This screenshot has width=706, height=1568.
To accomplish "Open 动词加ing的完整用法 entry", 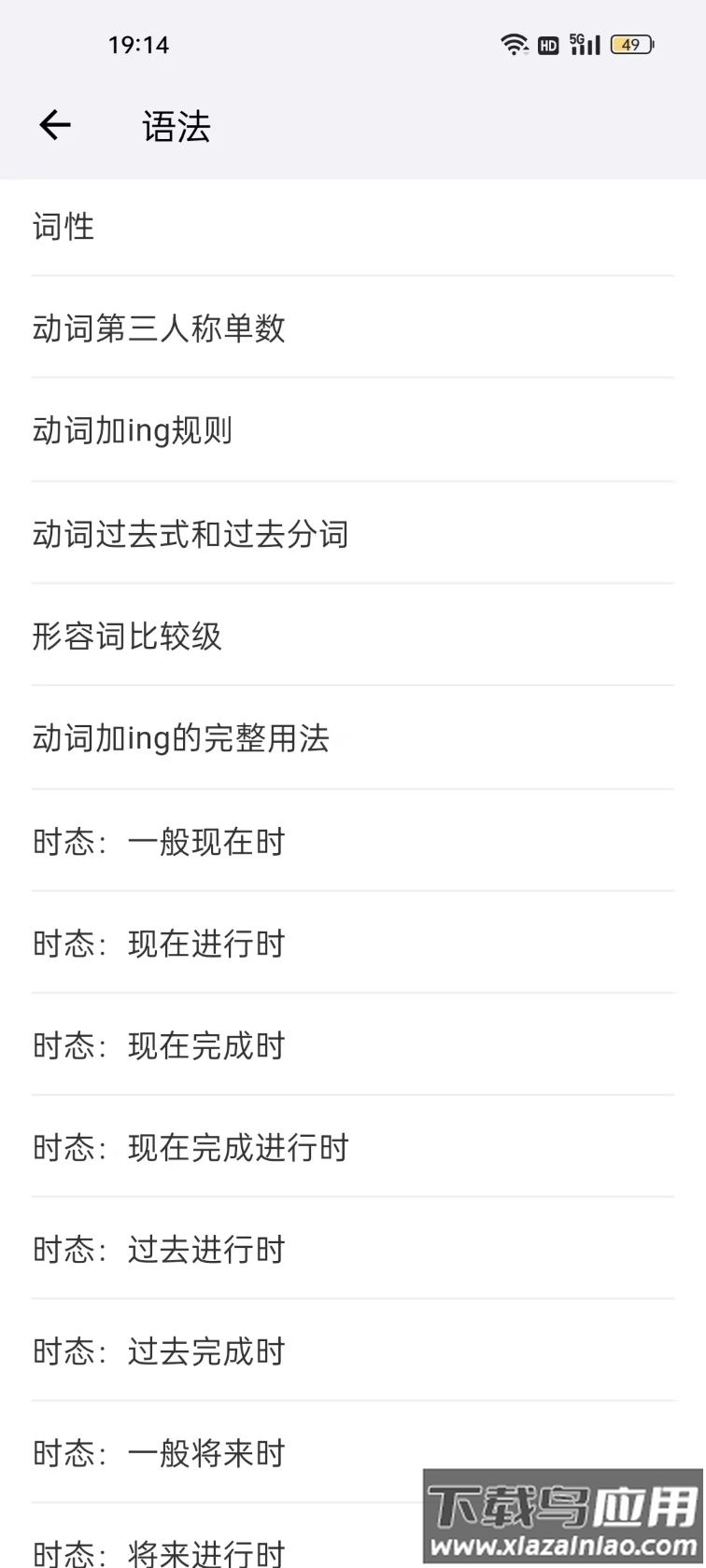I will click(x=182, y=739).
